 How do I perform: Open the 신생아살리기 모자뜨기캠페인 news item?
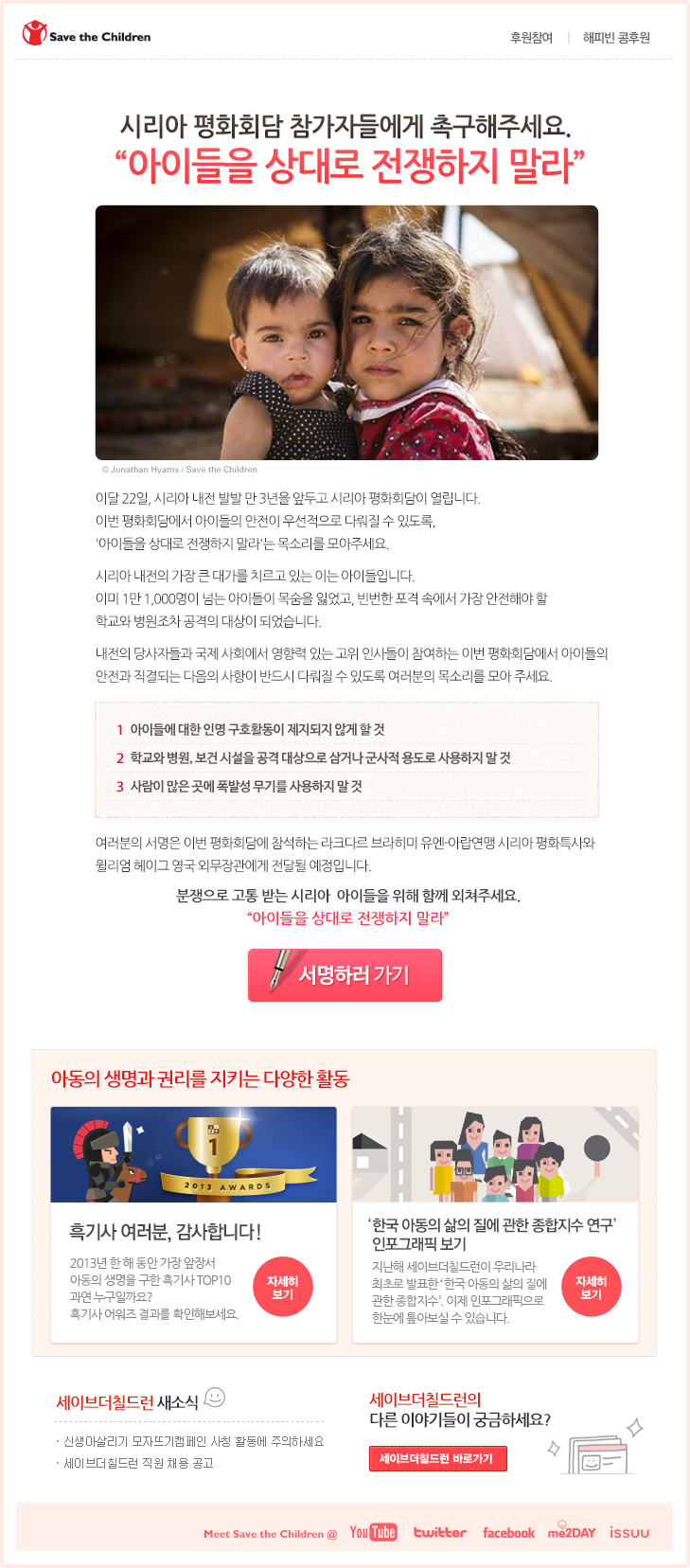[x=193, y=1441]
